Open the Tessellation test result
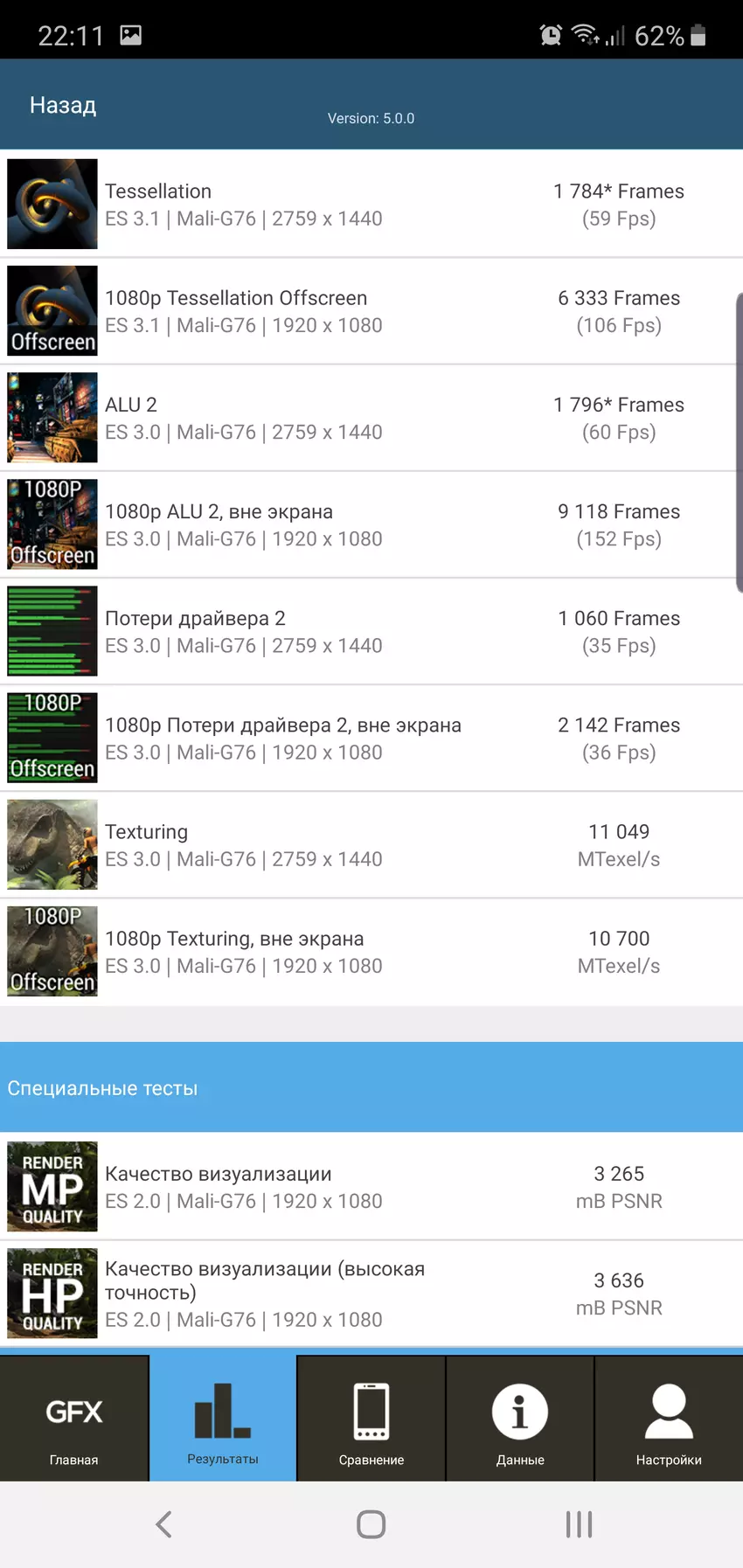Image resolution: width=743 pixels, height=1568 pixels. 371,205
